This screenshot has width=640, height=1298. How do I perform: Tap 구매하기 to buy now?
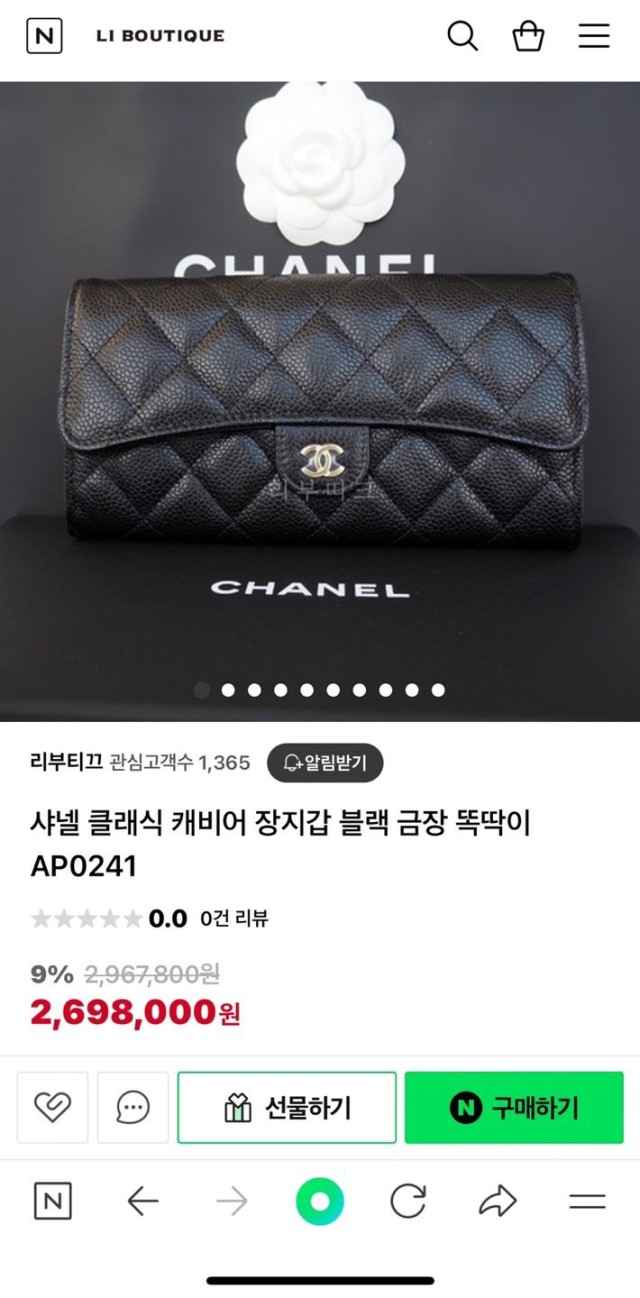click(514, 1107)
